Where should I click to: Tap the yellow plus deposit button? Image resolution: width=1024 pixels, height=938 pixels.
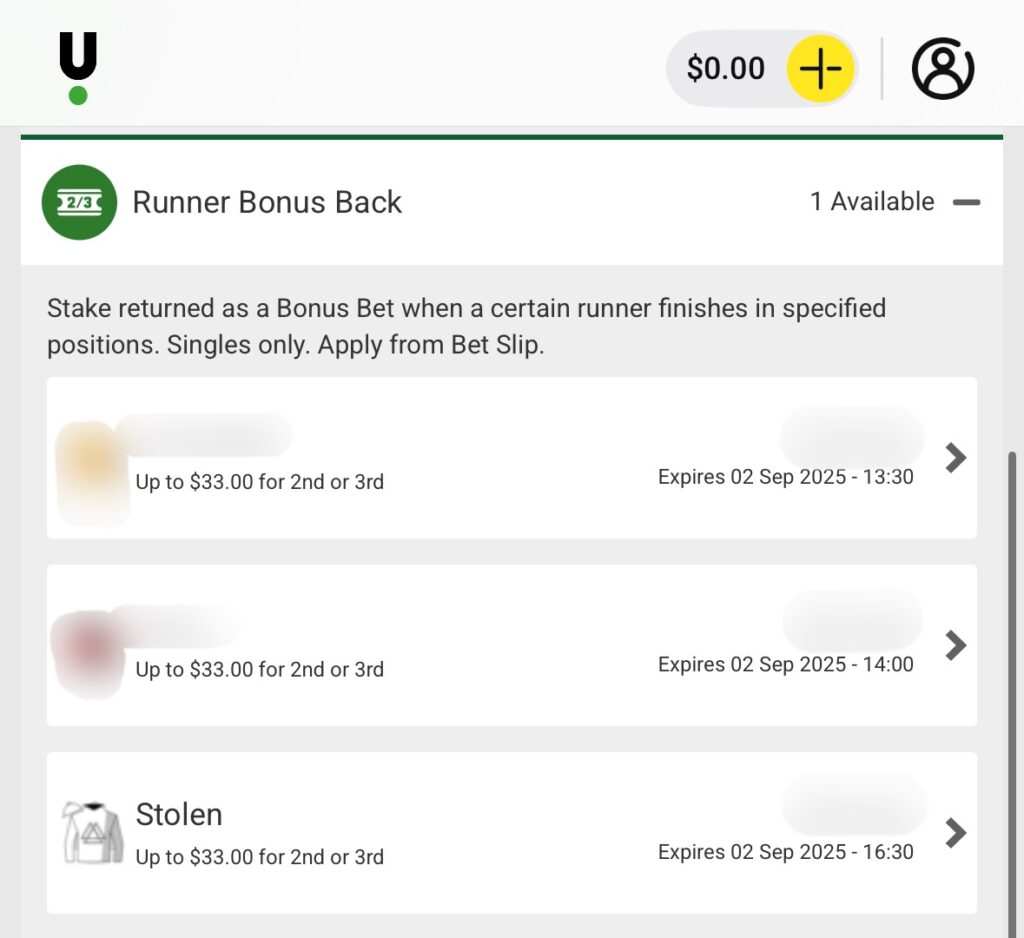[x=820, y=68]
